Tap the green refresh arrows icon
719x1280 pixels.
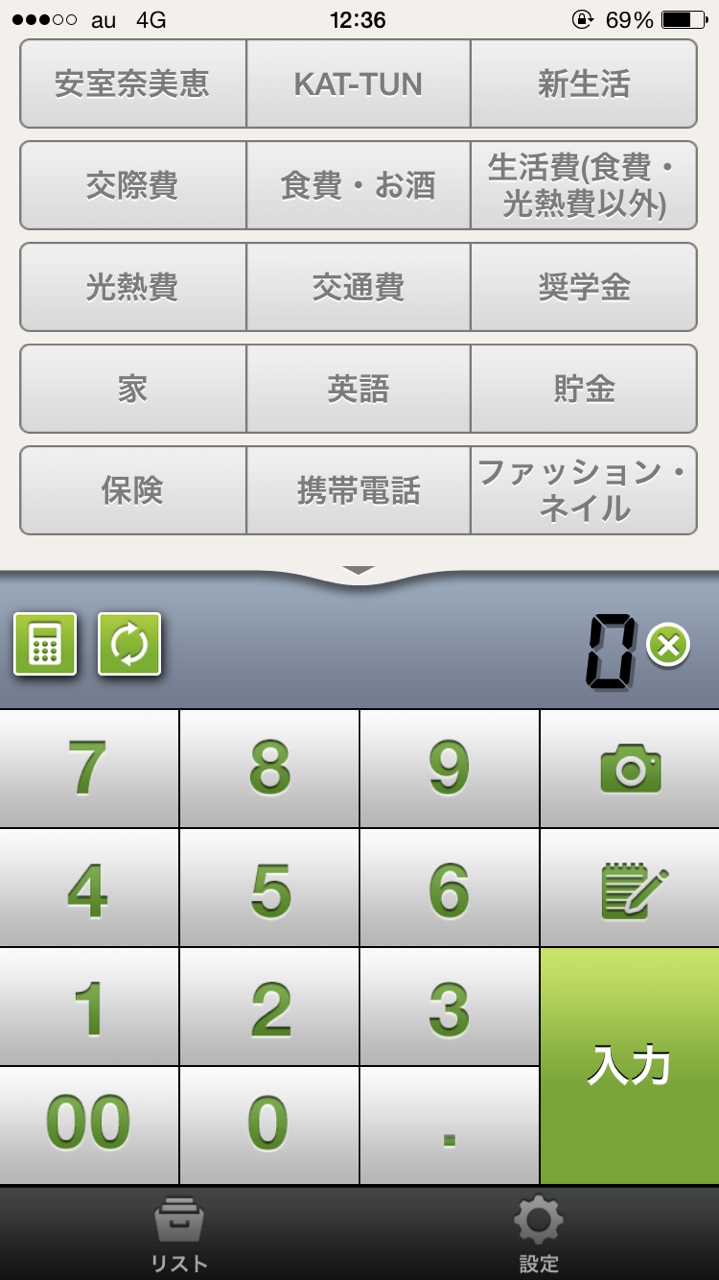click(x=129, y=644)
